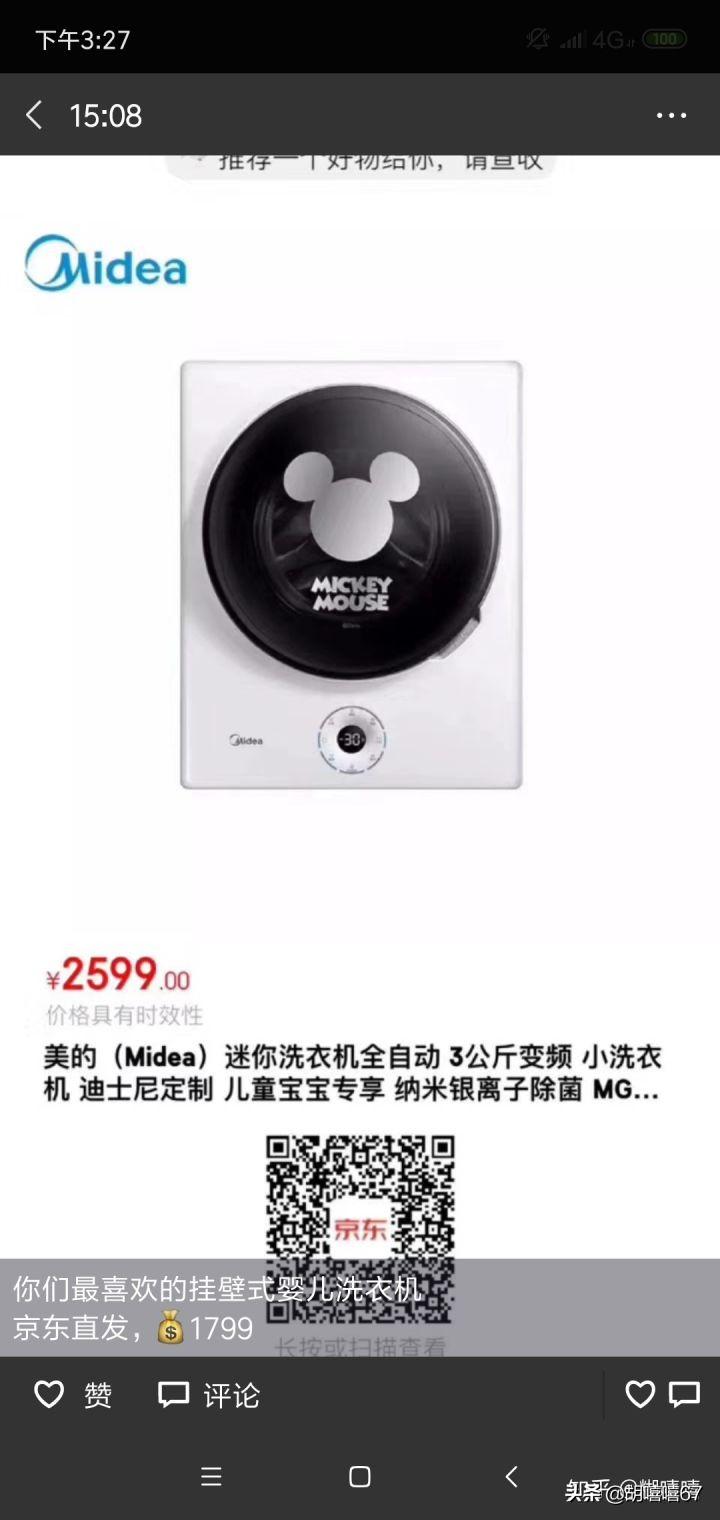
Task: Open the likes and comments details icon
Action: [x=662, y=1394]
